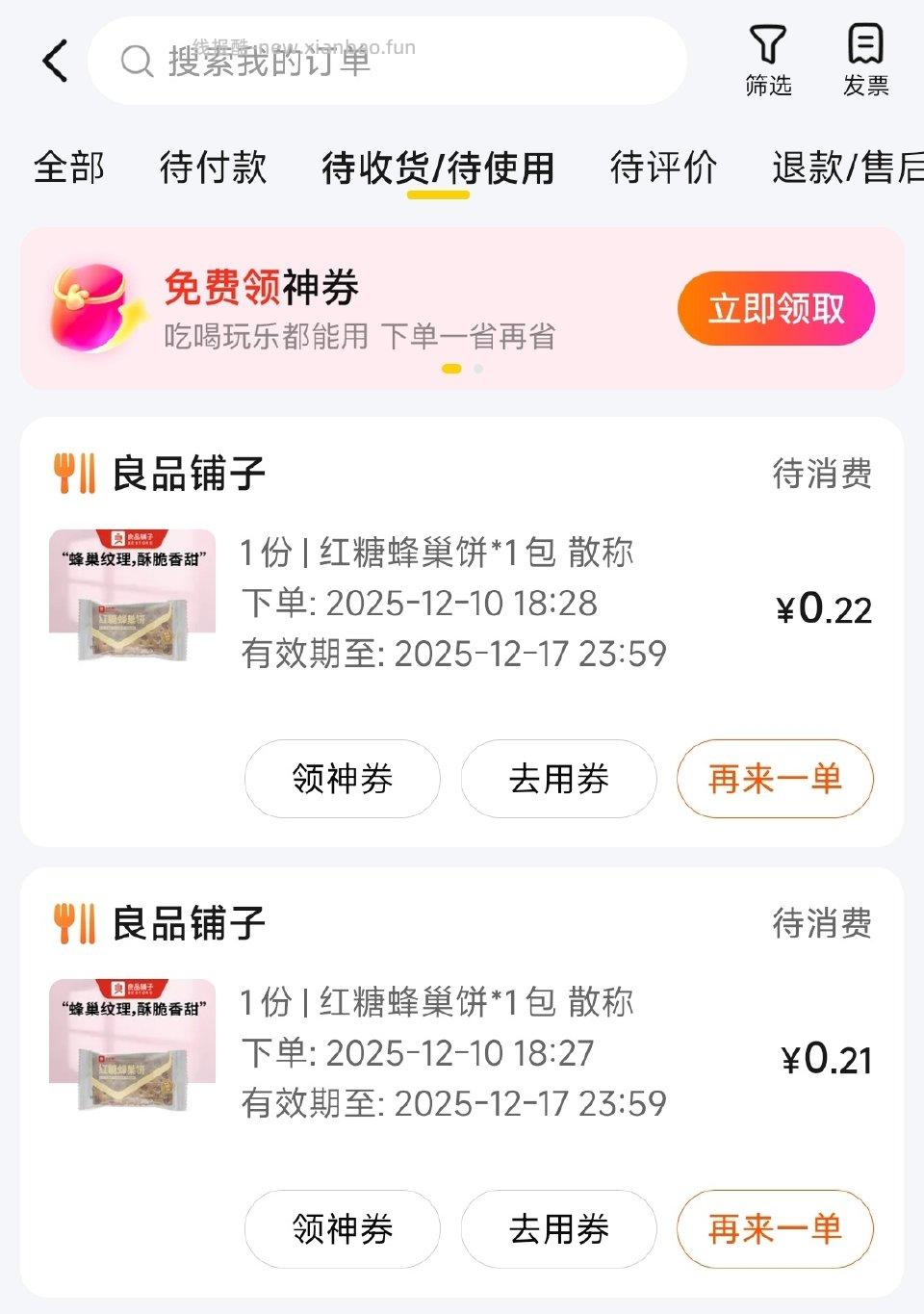Open the 良品铺子 store name link
The width and height of the screenshot is (924, 1314).
(x=188, y=472)
